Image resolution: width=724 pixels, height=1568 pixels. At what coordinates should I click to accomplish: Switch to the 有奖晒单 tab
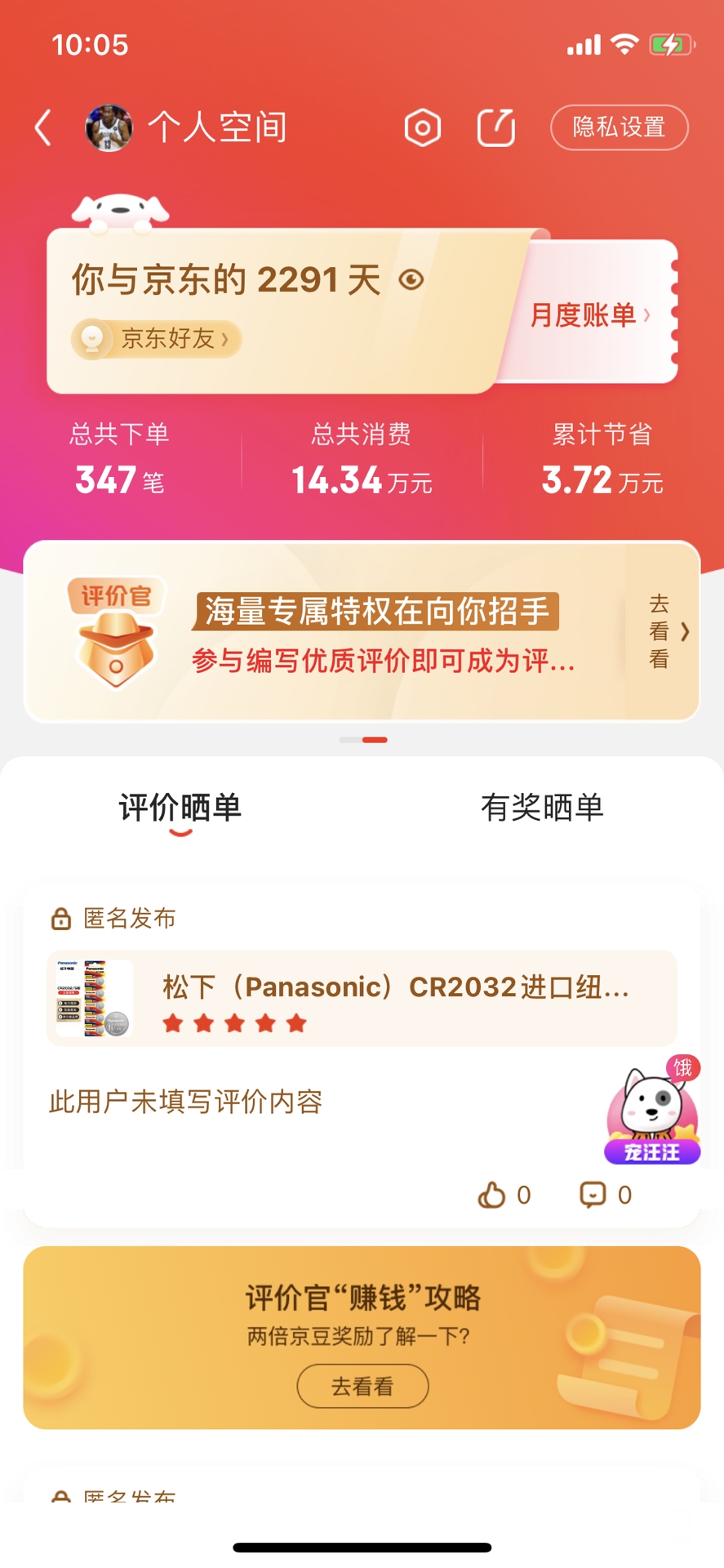coord(542,808)
